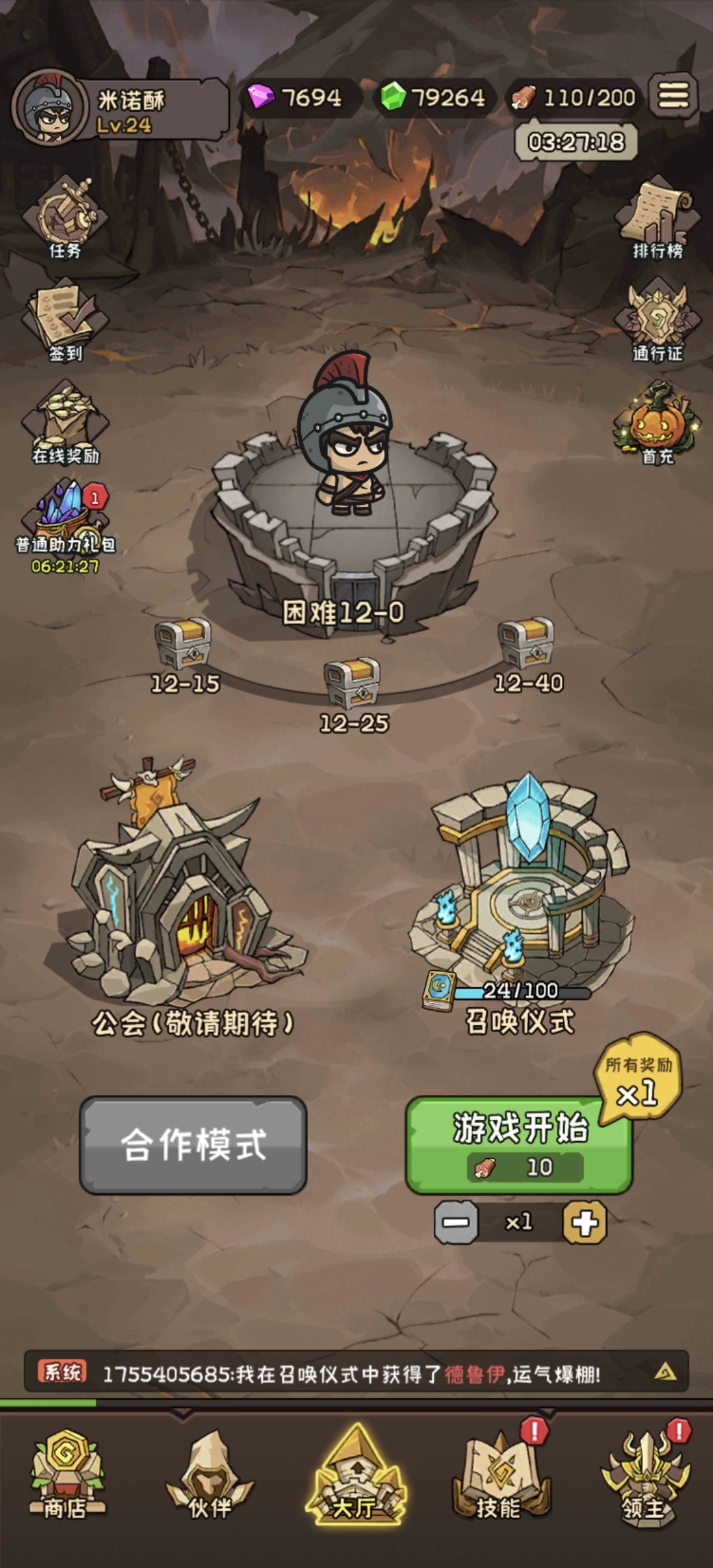
Task: Open the hamburger menu
Action: click(673, 96)
